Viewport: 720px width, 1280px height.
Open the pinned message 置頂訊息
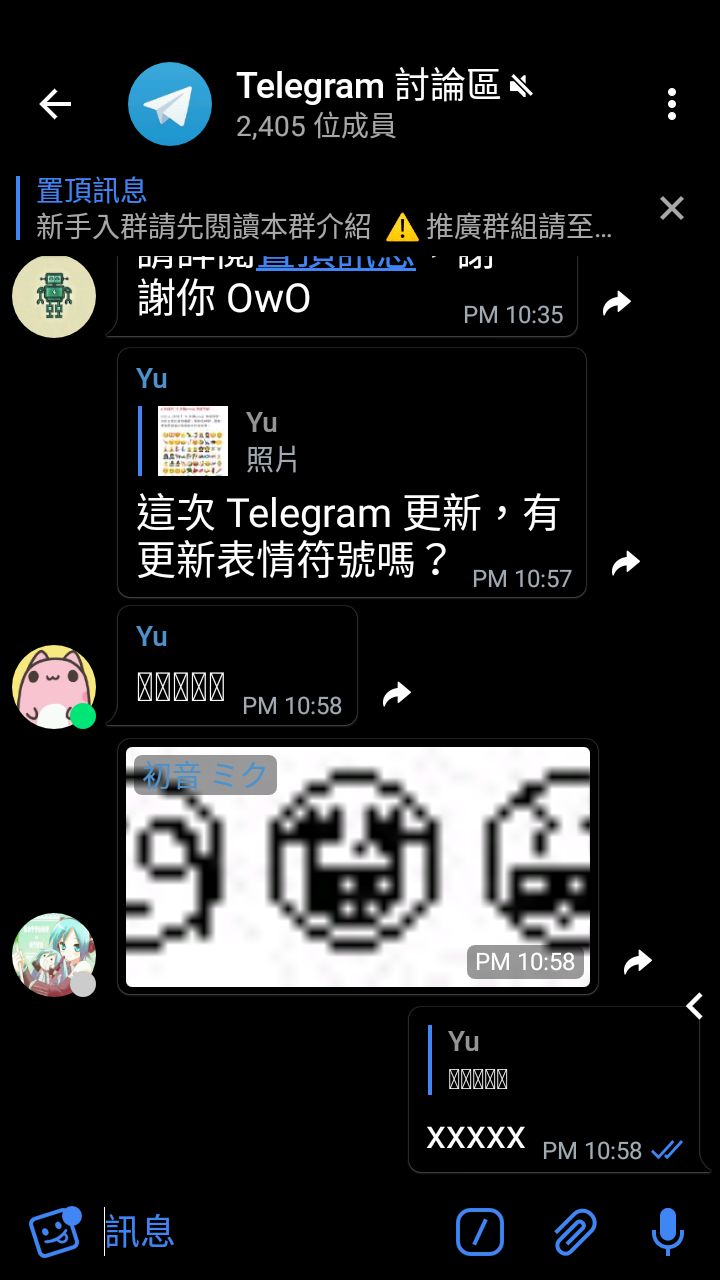click(x=320, y=208)
